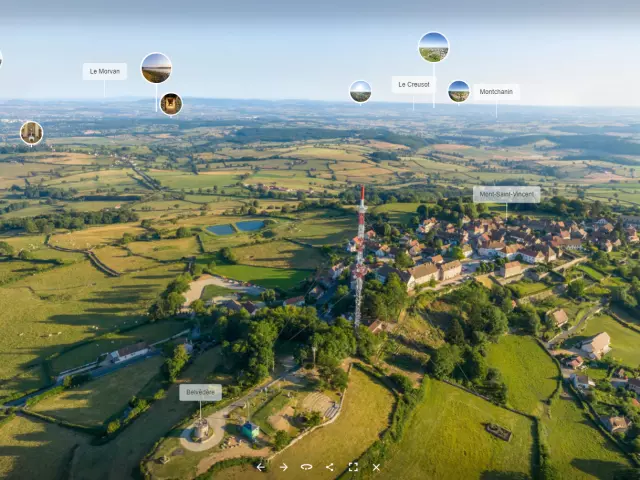This screenshot has width=640, height=480.
Task: Open the round photo hotspot above Le Creusot
Action: pos(433,47)
